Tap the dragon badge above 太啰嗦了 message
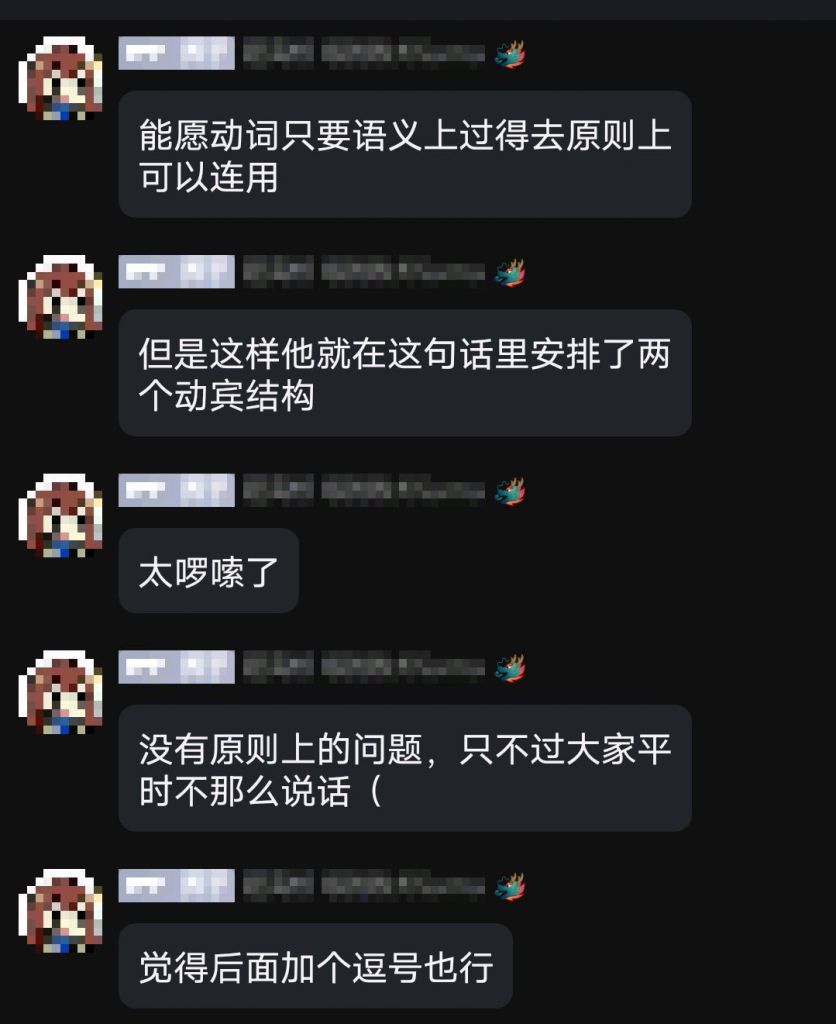836x1024 pixels. click(x=510, y=492)
